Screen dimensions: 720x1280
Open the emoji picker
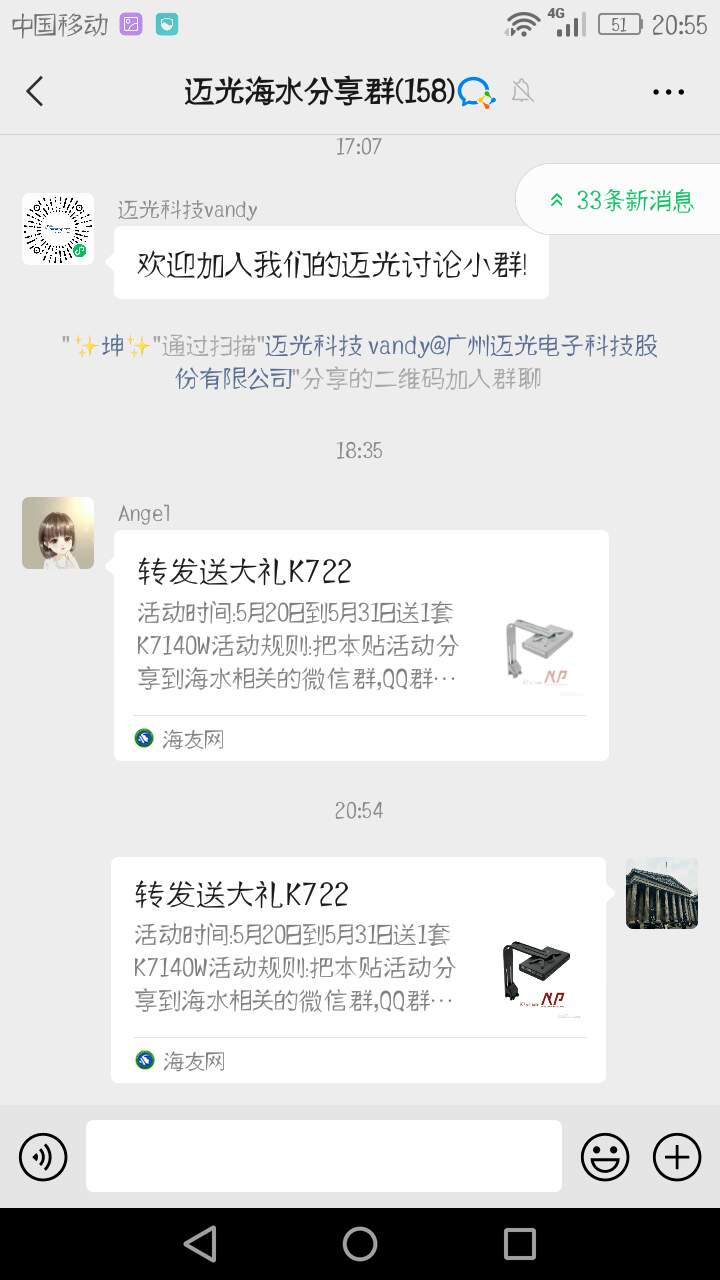point(605,1157)
